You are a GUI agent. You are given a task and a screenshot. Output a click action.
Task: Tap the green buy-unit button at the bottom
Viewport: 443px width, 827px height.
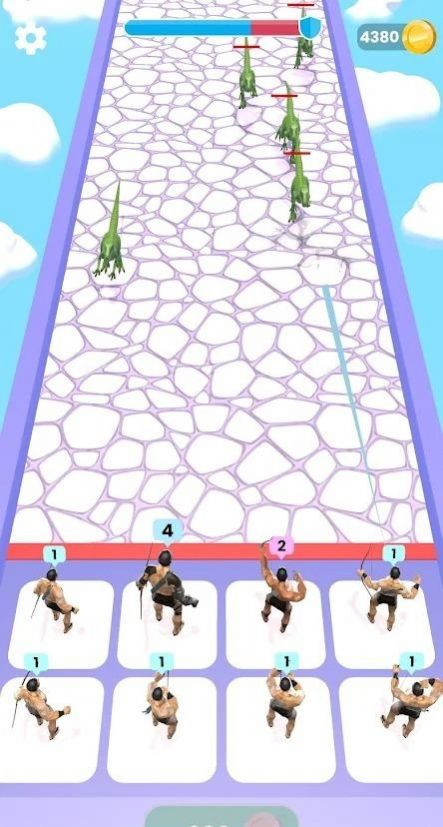click(220, 817)
